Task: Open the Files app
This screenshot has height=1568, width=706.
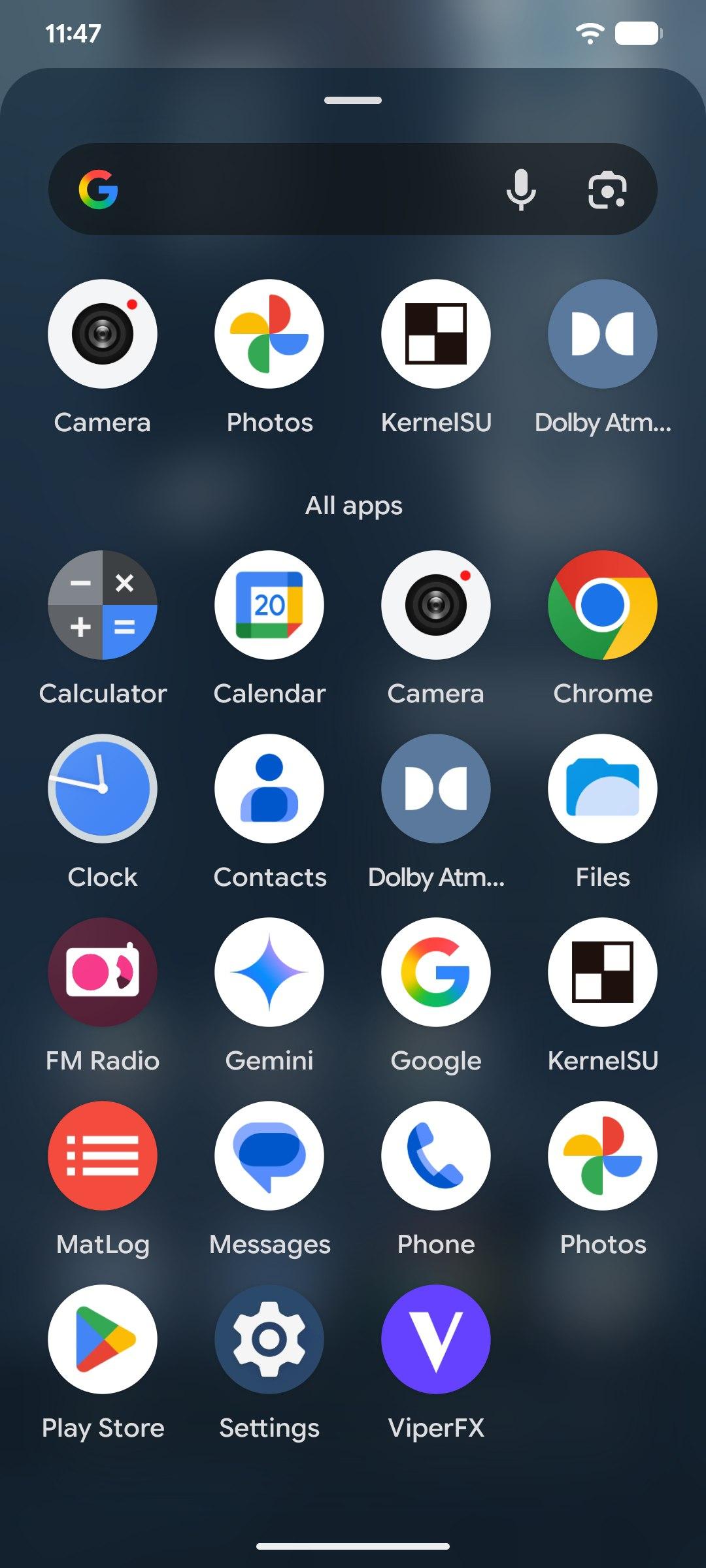Action: pyautogui.click(x=603, y=789)
